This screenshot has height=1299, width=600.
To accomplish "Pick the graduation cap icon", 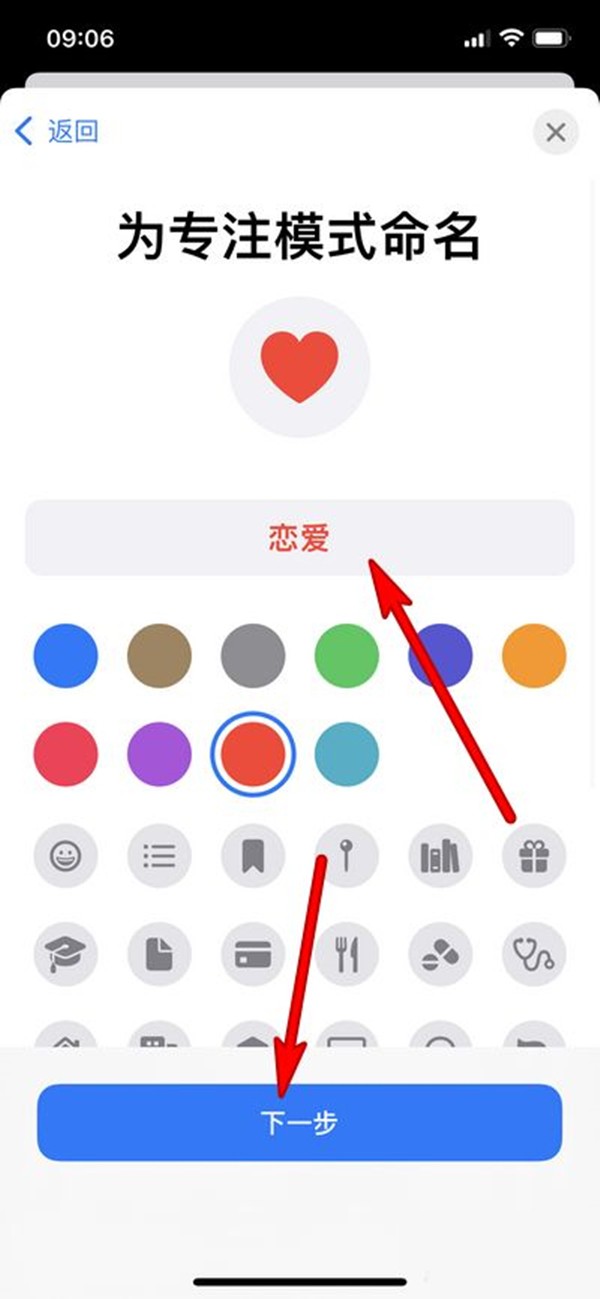I will pos(66,955).
